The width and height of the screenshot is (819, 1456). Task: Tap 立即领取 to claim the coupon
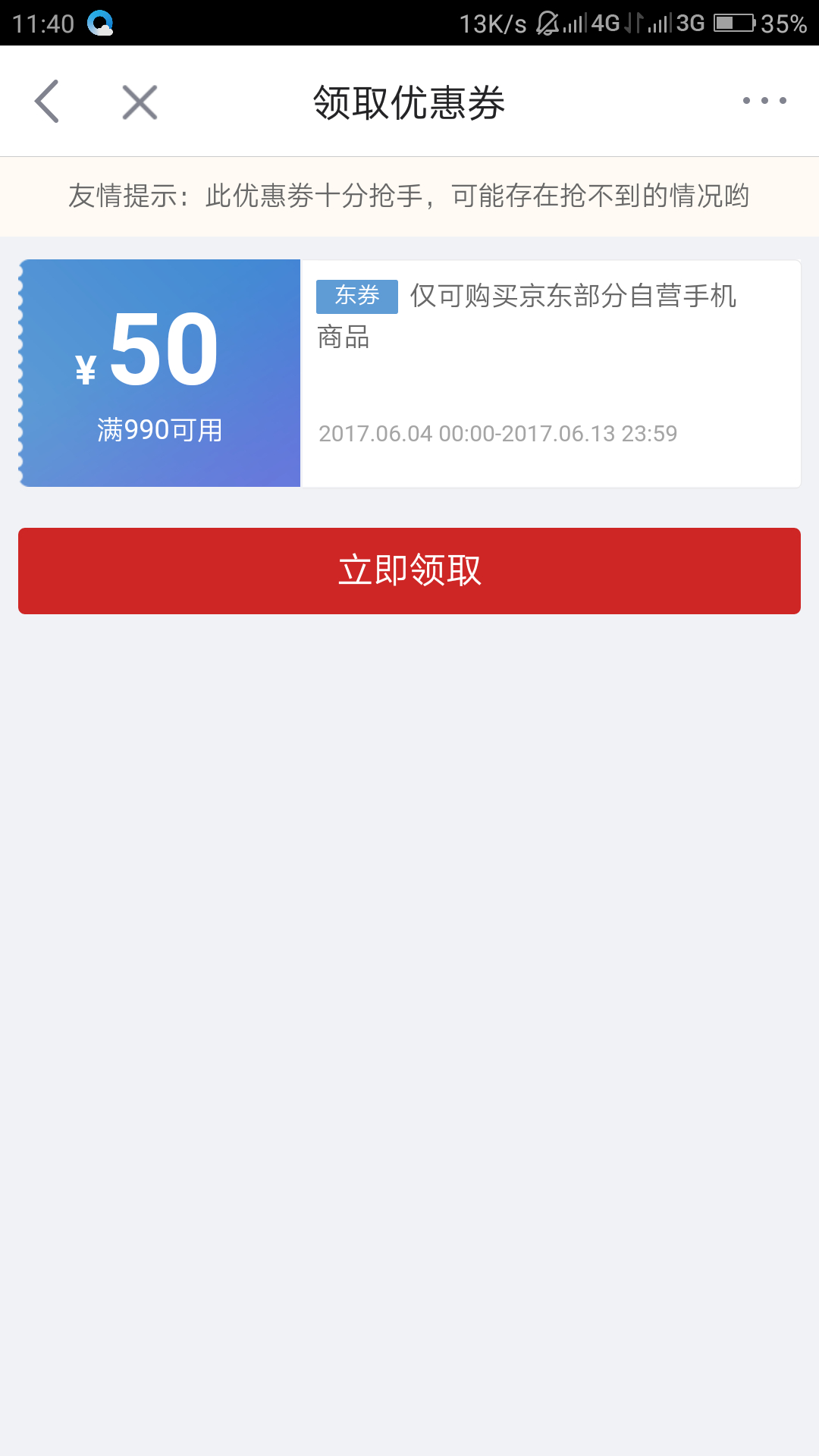coord(409,571)
